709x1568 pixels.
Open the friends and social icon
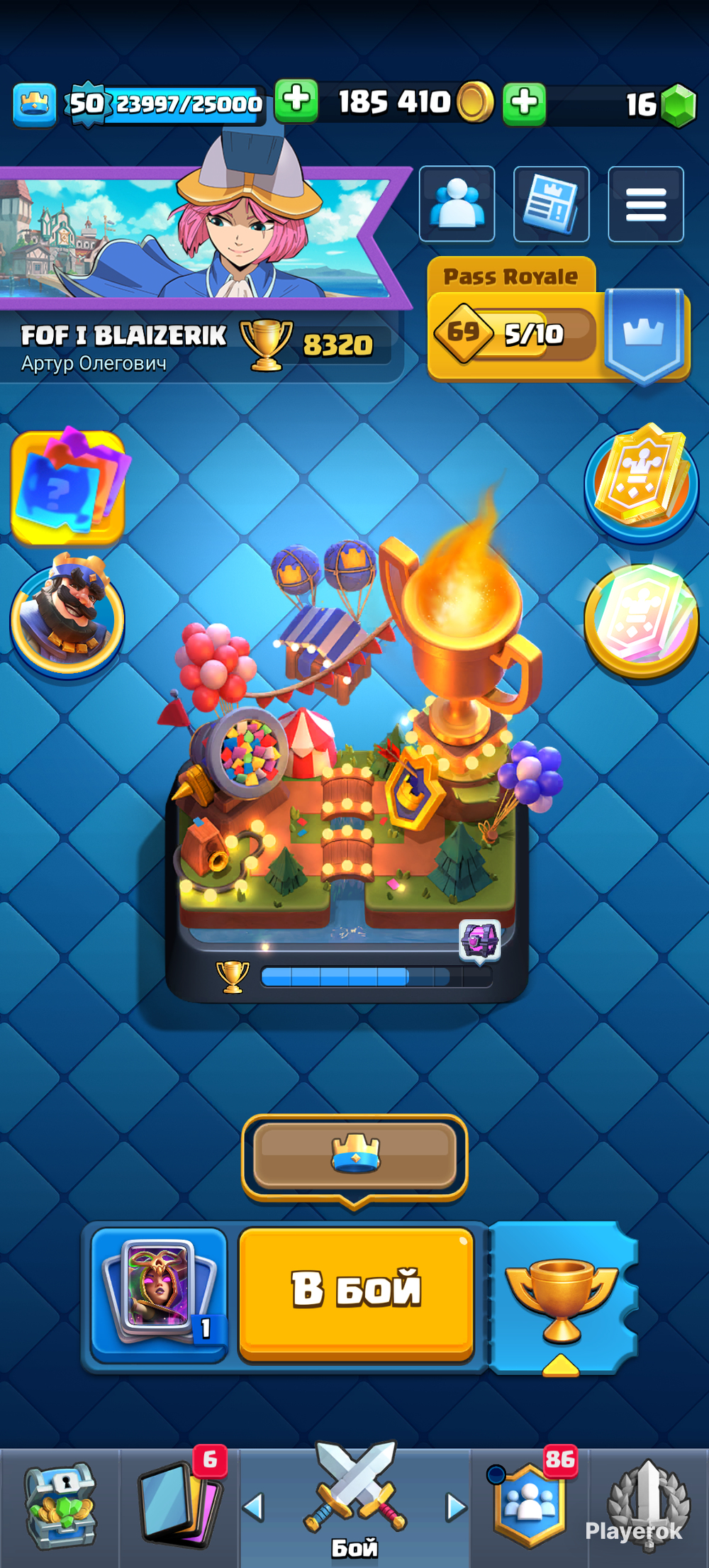click(457, 204)
